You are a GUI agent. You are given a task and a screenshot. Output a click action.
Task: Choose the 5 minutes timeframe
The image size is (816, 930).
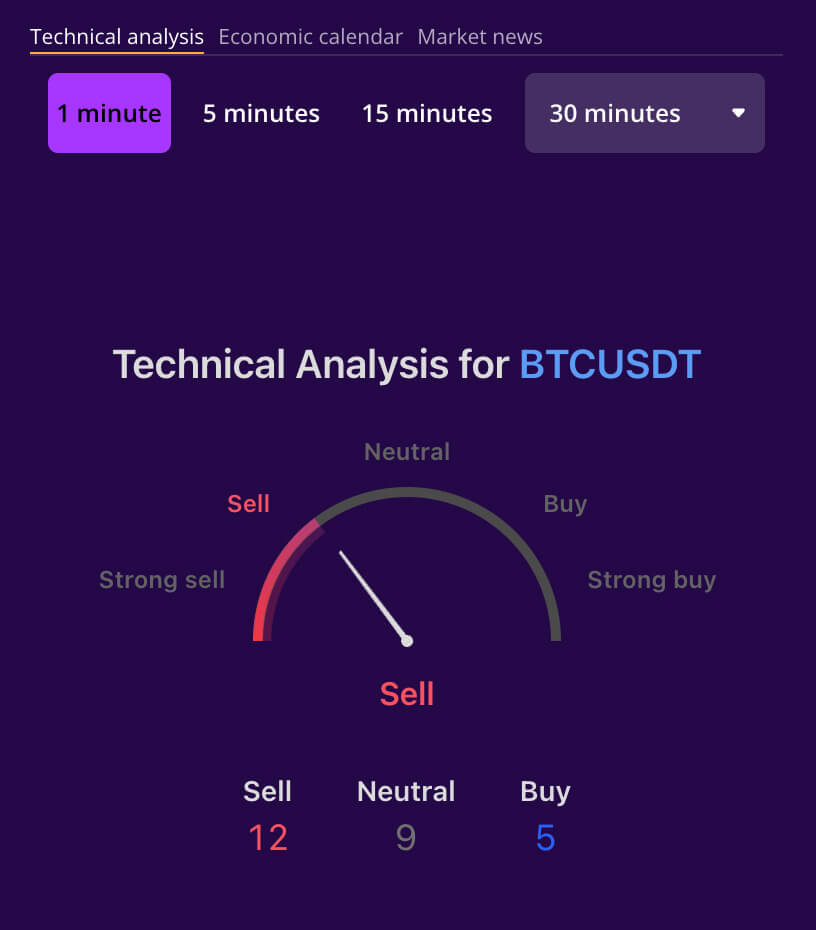(261, 113)
